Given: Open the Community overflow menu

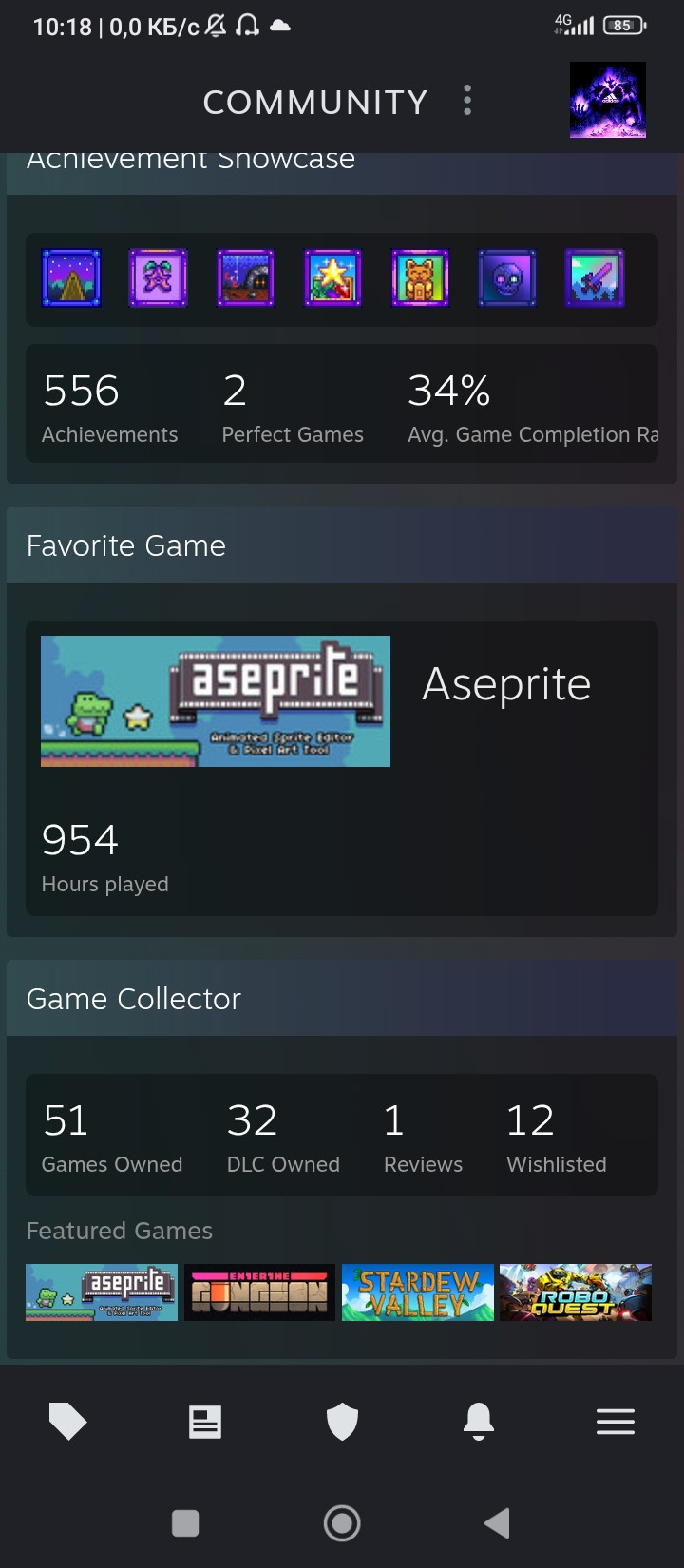Looking at the screenshot, I should [467, 100].
